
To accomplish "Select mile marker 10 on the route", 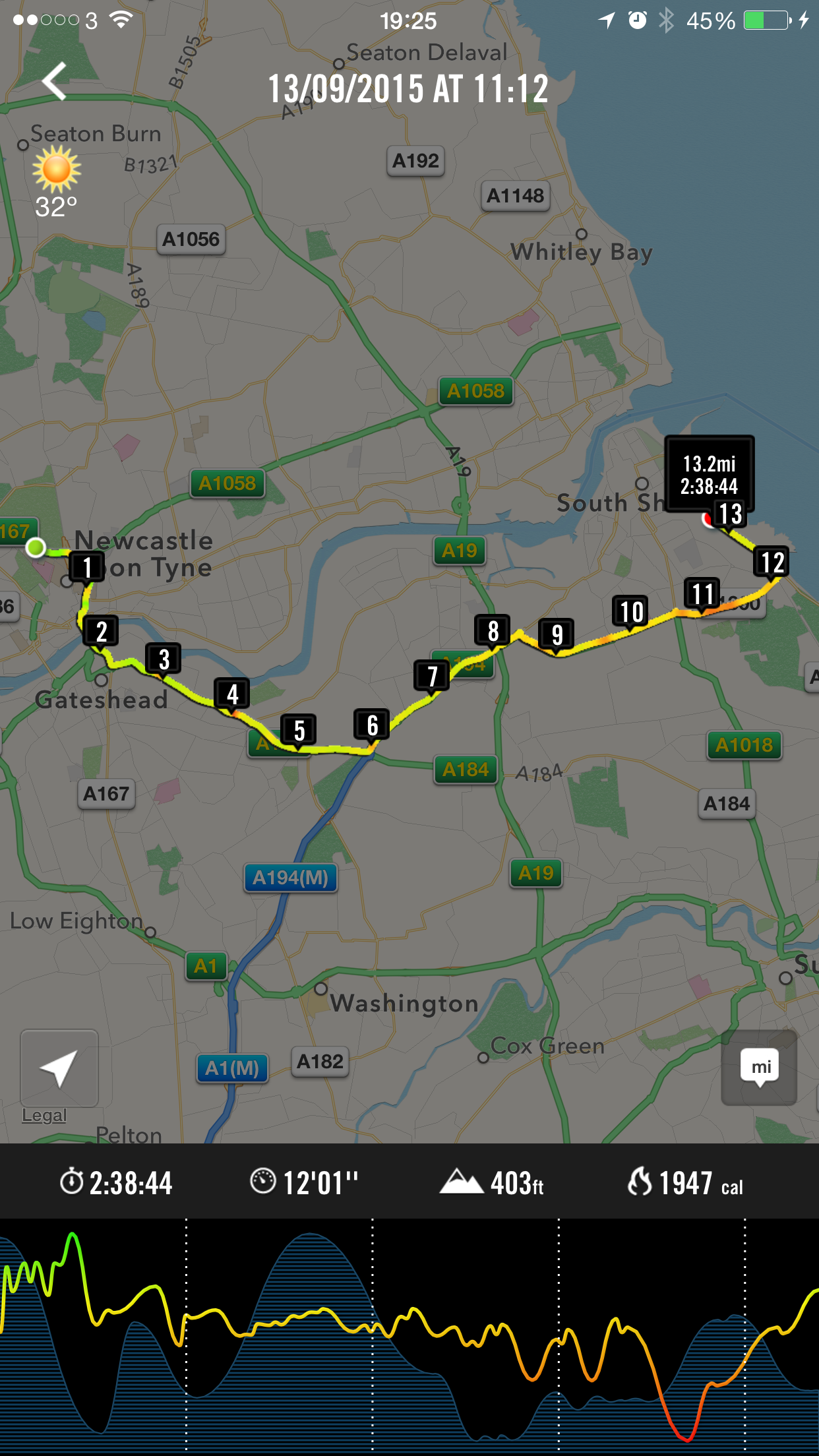I will coord(631,611).
